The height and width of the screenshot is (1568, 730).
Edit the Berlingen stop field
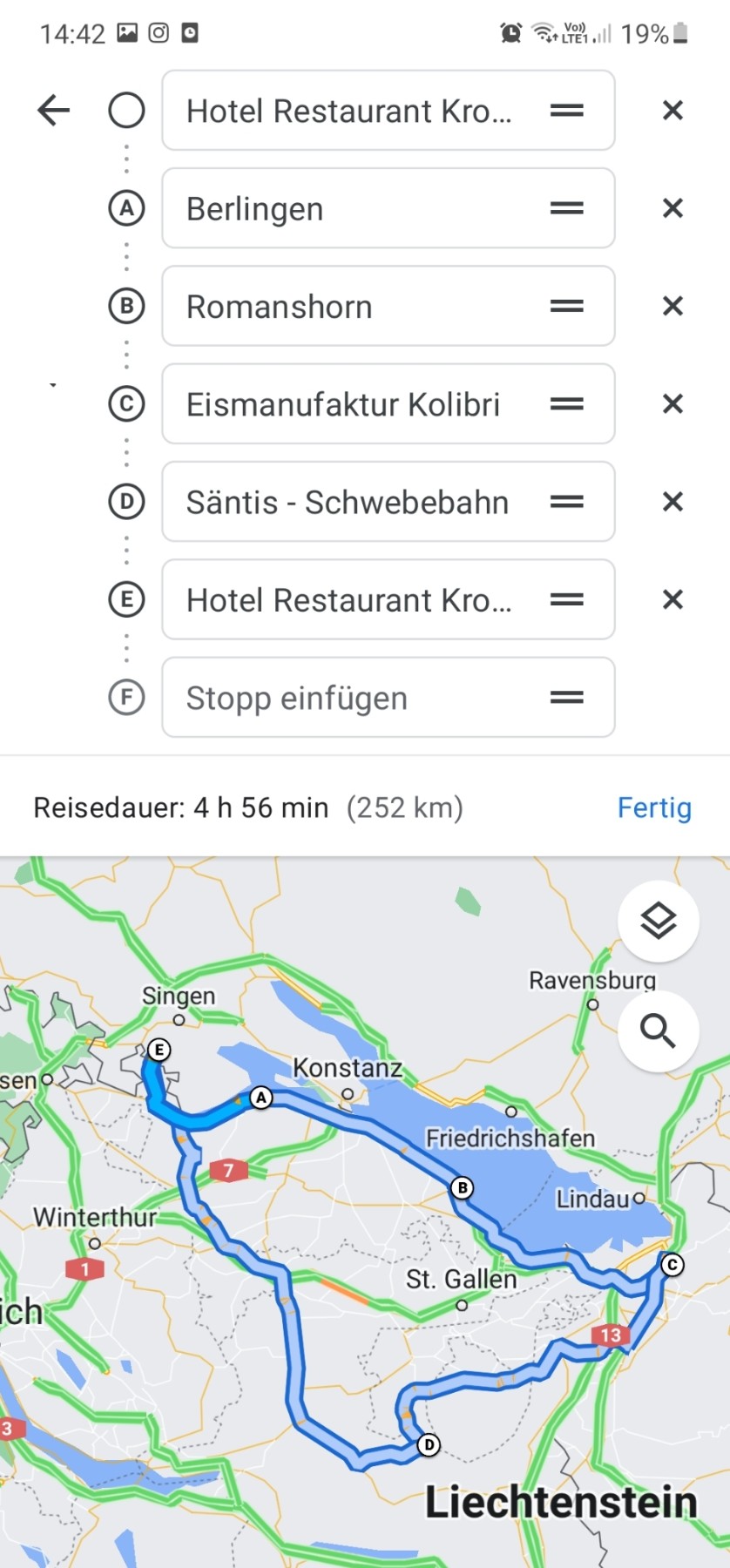coord(348,209)
